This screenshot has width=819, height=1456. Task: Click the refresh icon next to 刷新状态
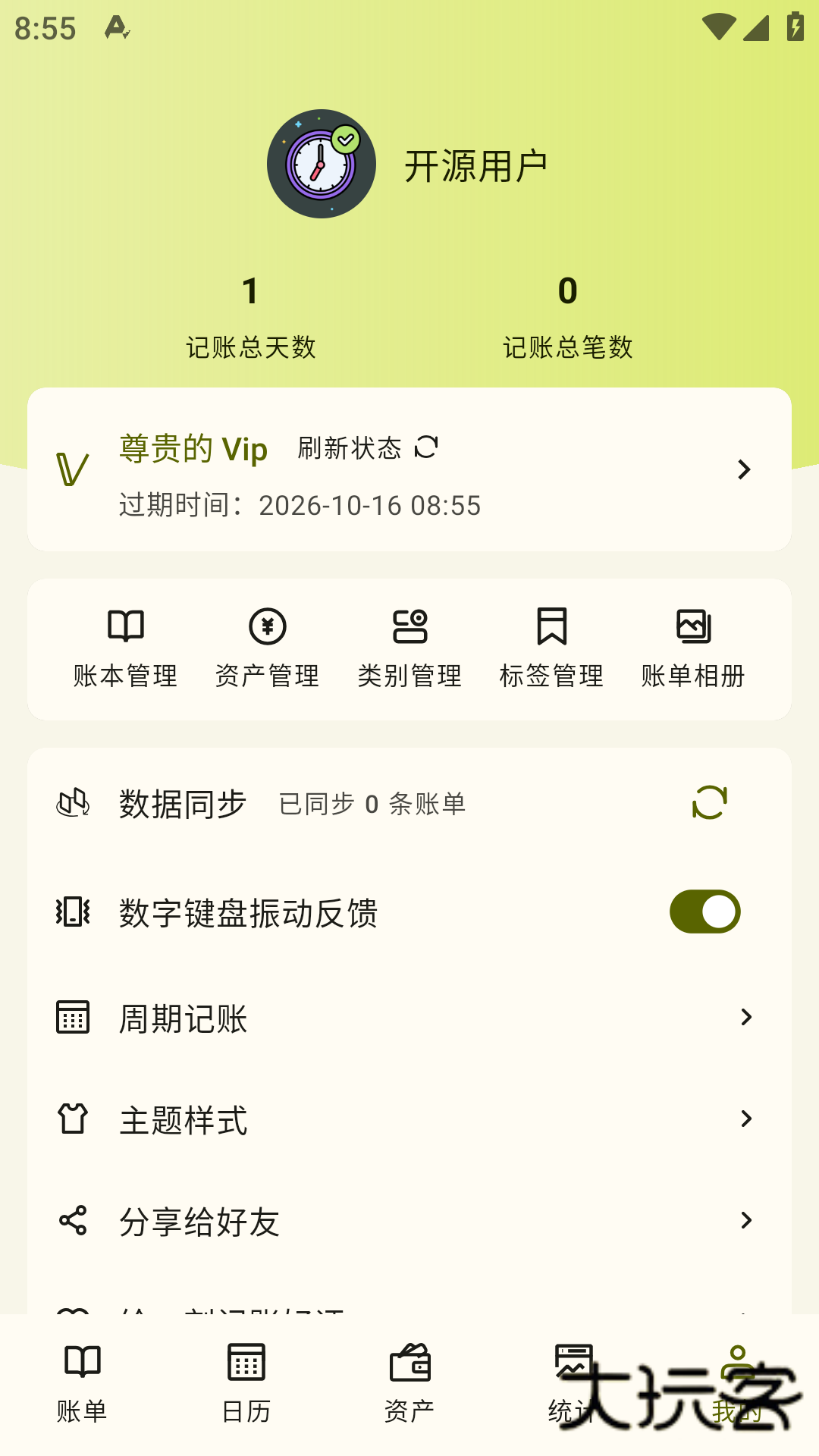point(427,449)
